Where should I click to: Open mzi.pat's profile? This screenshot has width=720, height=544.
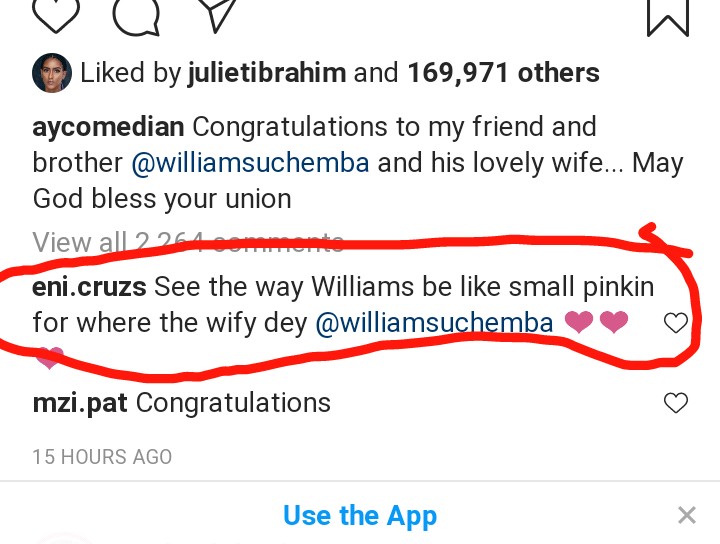coord(80,403)
